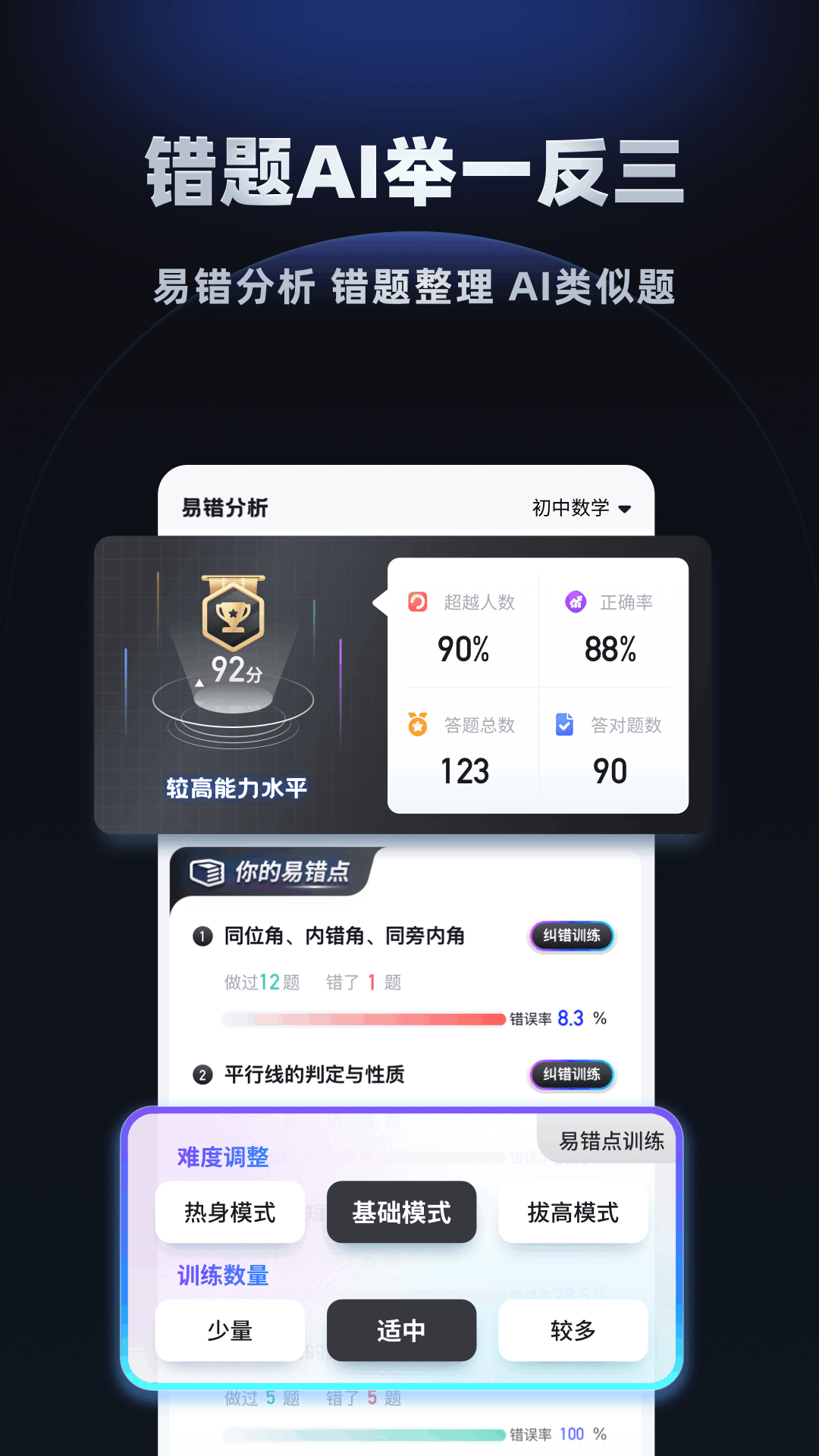
Task: Start 纠错训练 for 平行线的判定与性质
Action: [572, 1075]
